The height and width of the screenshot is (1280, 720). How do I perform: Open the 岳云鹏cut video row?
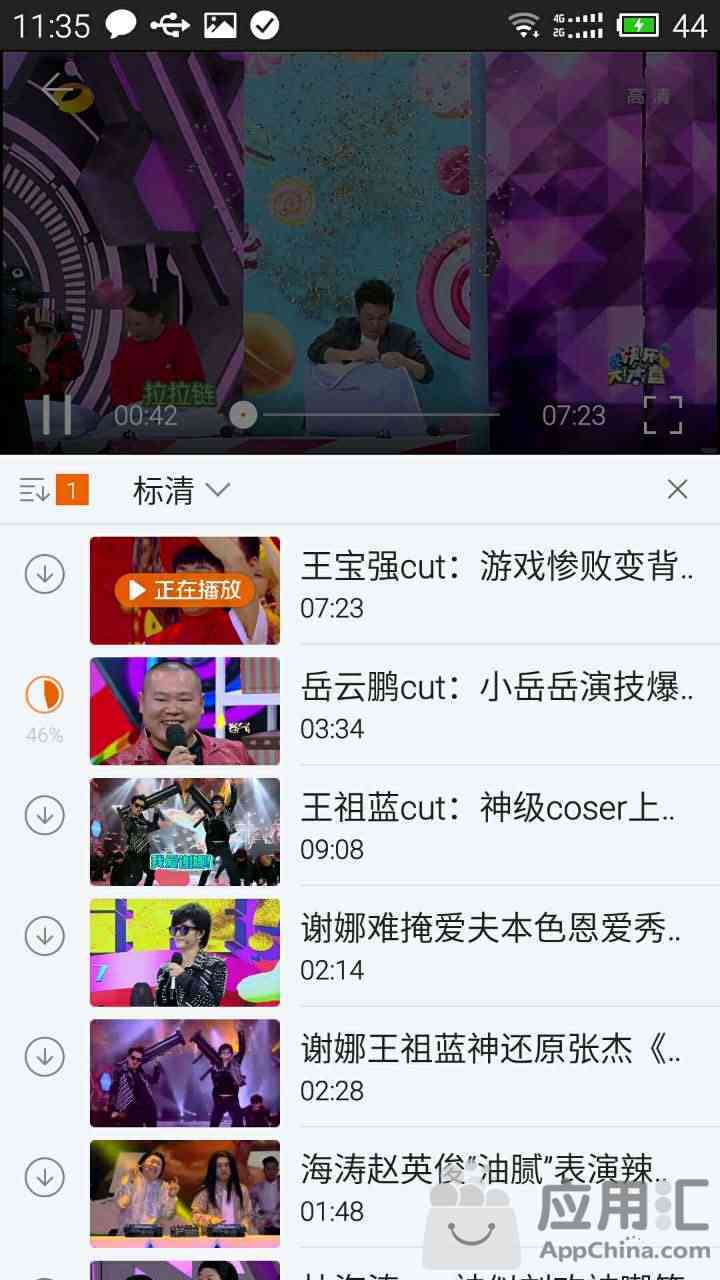click(495, 706)
